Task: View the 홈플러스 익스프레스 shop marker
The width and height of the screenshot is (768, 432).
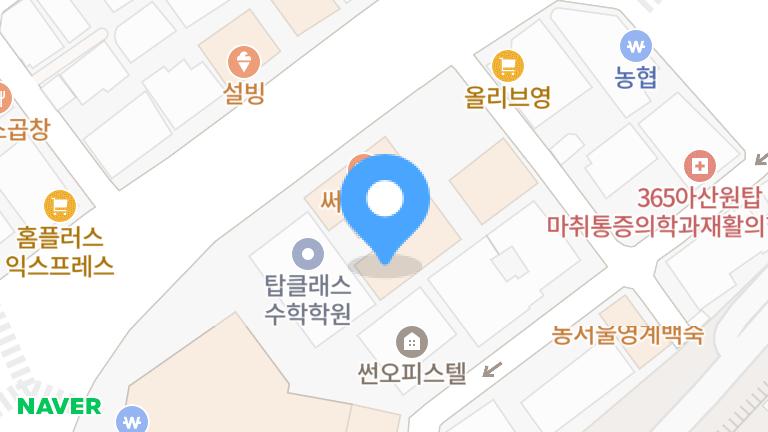Action: [x=60, y=206]
